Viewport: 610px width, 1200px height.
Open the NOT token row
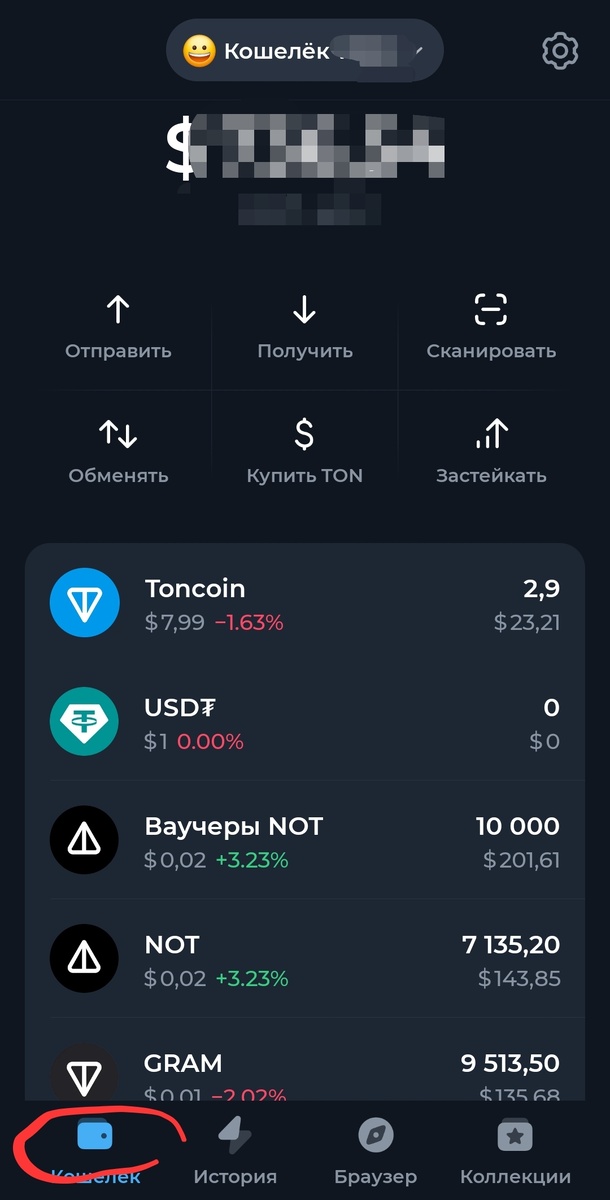point(304,960)
